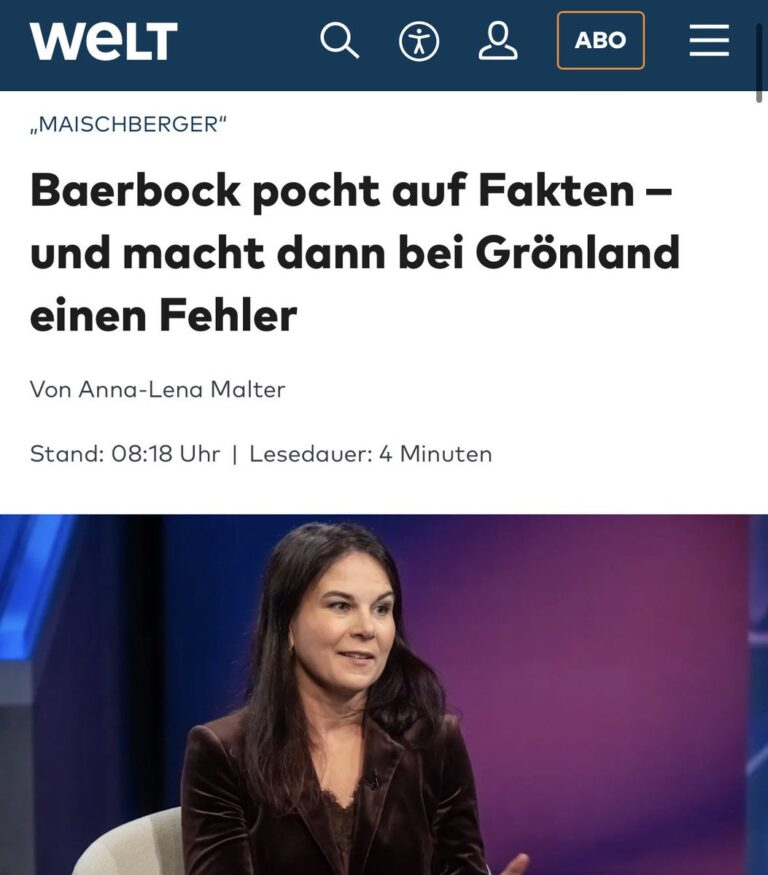
Task: Click the photo of Baerbock in the studio
Action: click(384, 690)
